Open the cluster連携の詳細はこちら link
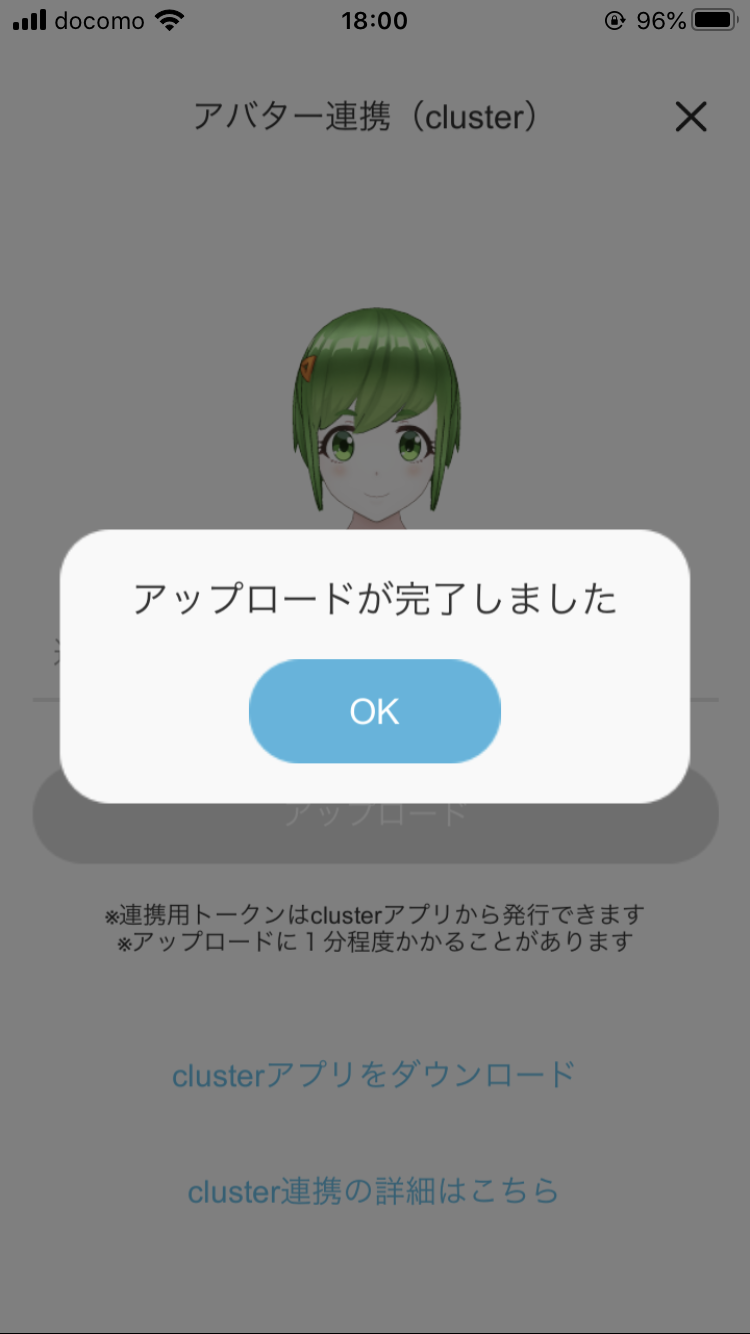The height and width of the screenshot is (1334, 750). 375,1190
